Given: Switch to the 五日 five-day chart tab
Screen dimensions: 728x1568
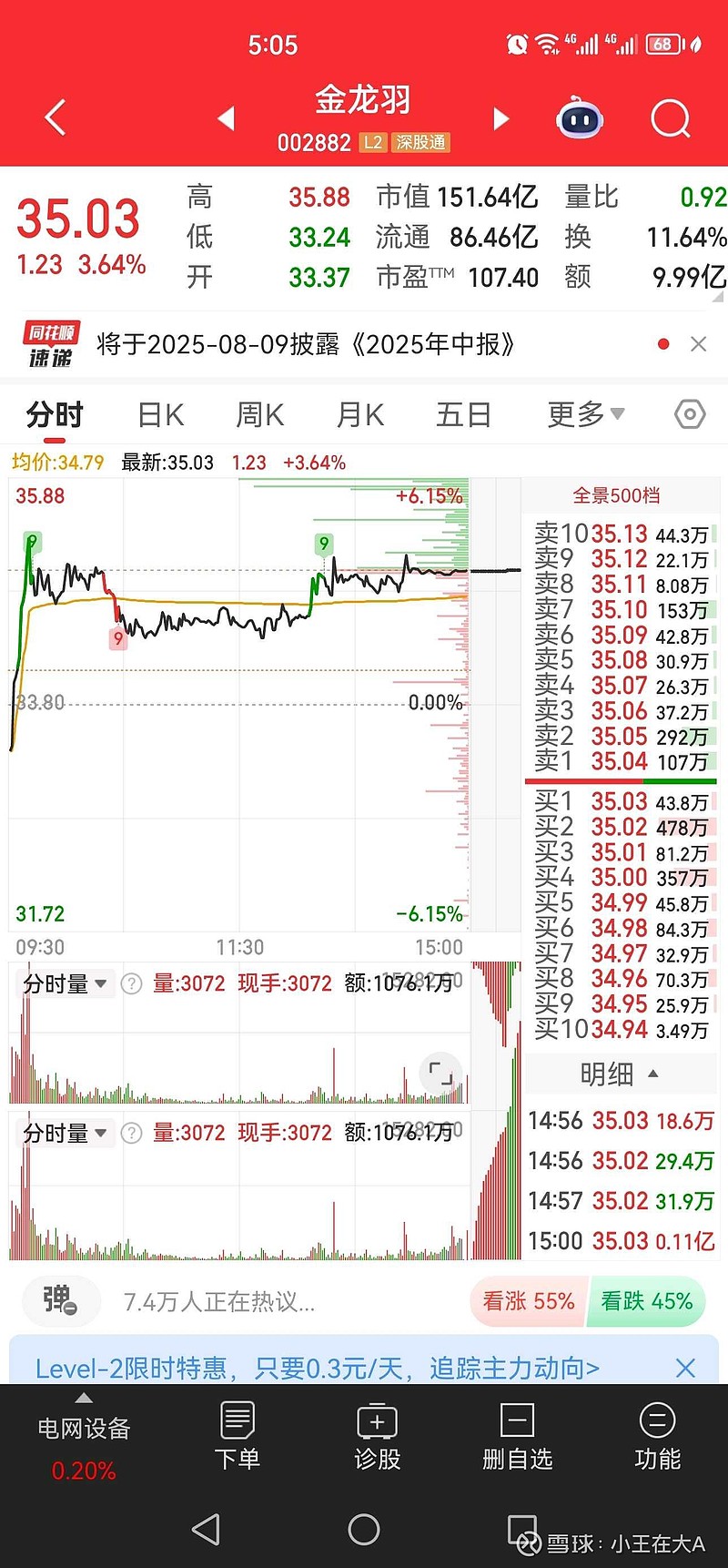Looking at the screenshot, I should (463, 414).
